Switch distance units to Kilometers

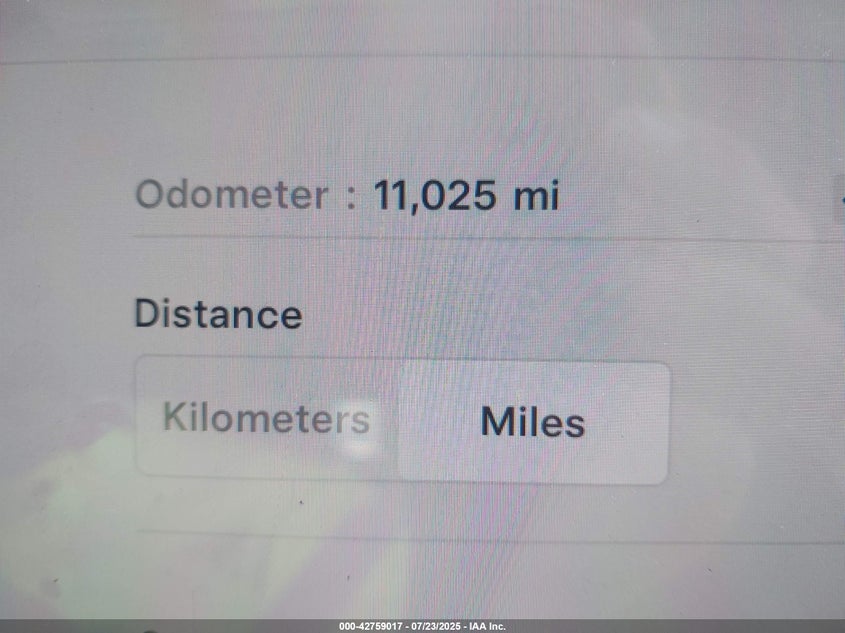[x=266, y=418]
